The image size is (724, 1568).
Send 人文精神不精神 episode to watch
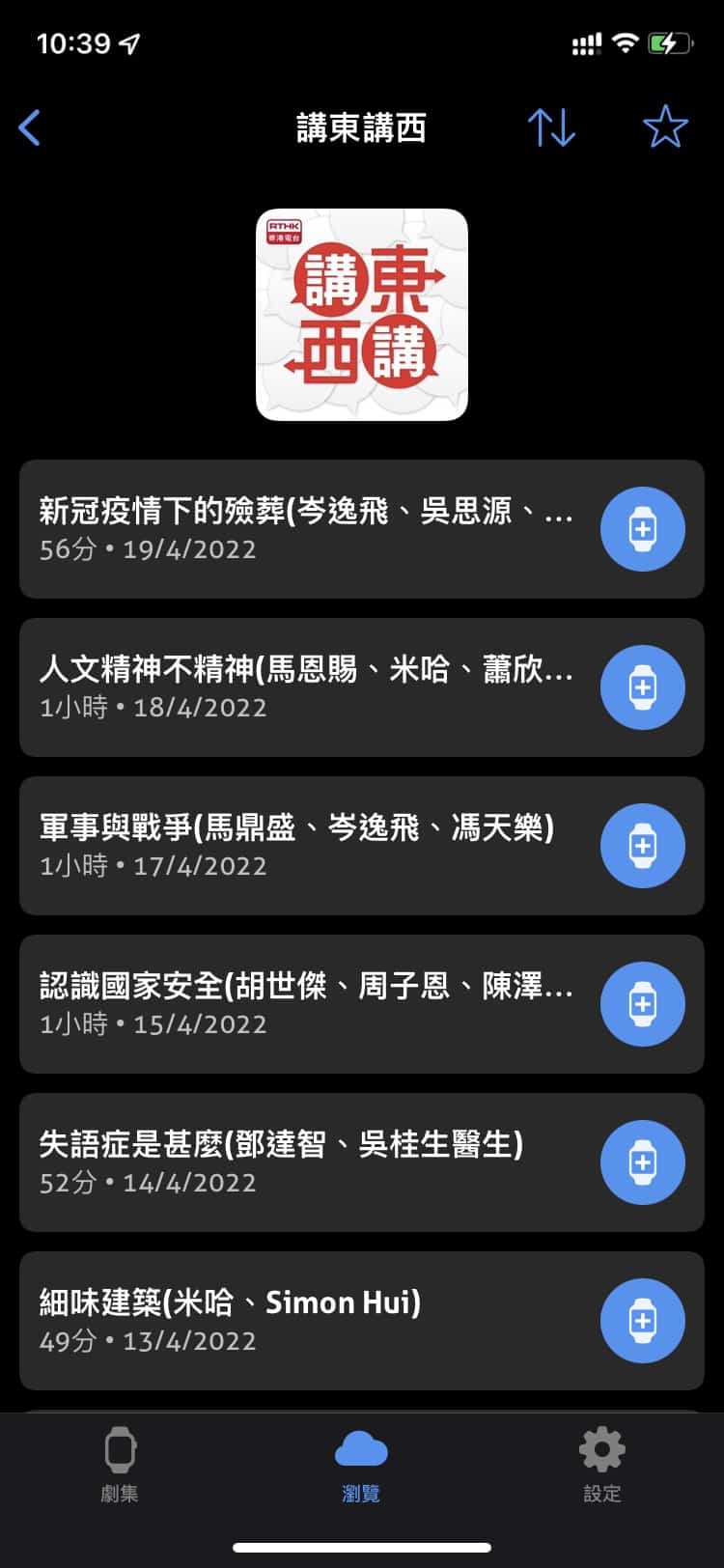(643, 687)
